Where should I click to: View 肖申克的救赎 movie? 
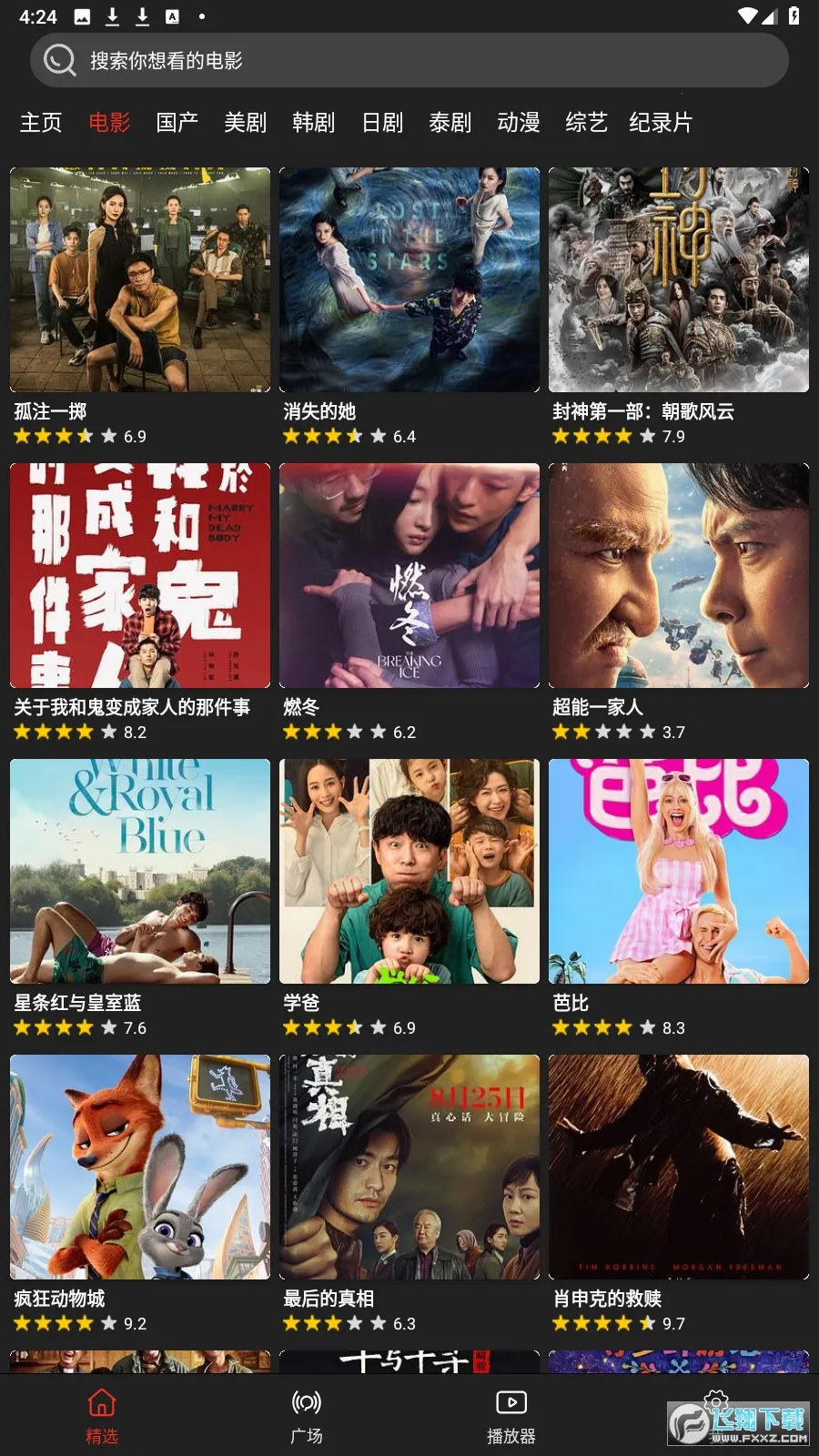coord(679,1168)
